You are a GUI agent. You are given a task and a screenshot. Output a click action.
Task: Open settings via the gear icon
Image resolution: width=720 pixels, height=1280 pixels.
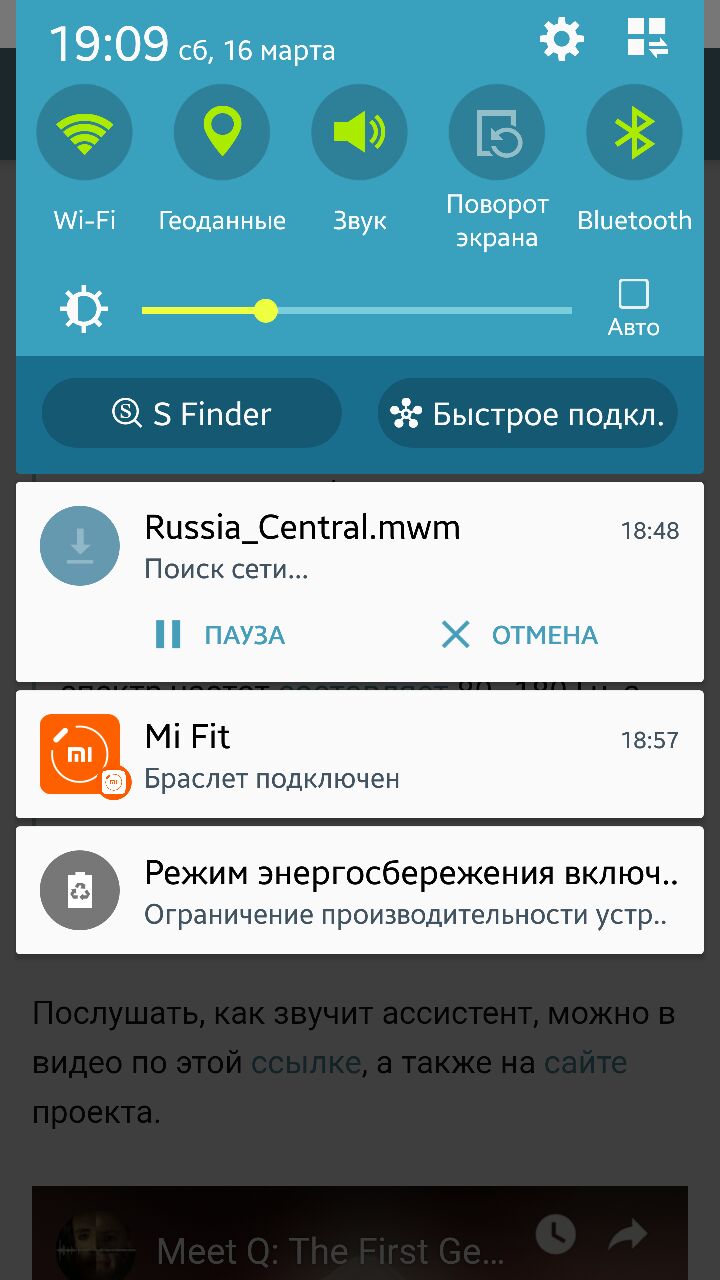[562, 40]
